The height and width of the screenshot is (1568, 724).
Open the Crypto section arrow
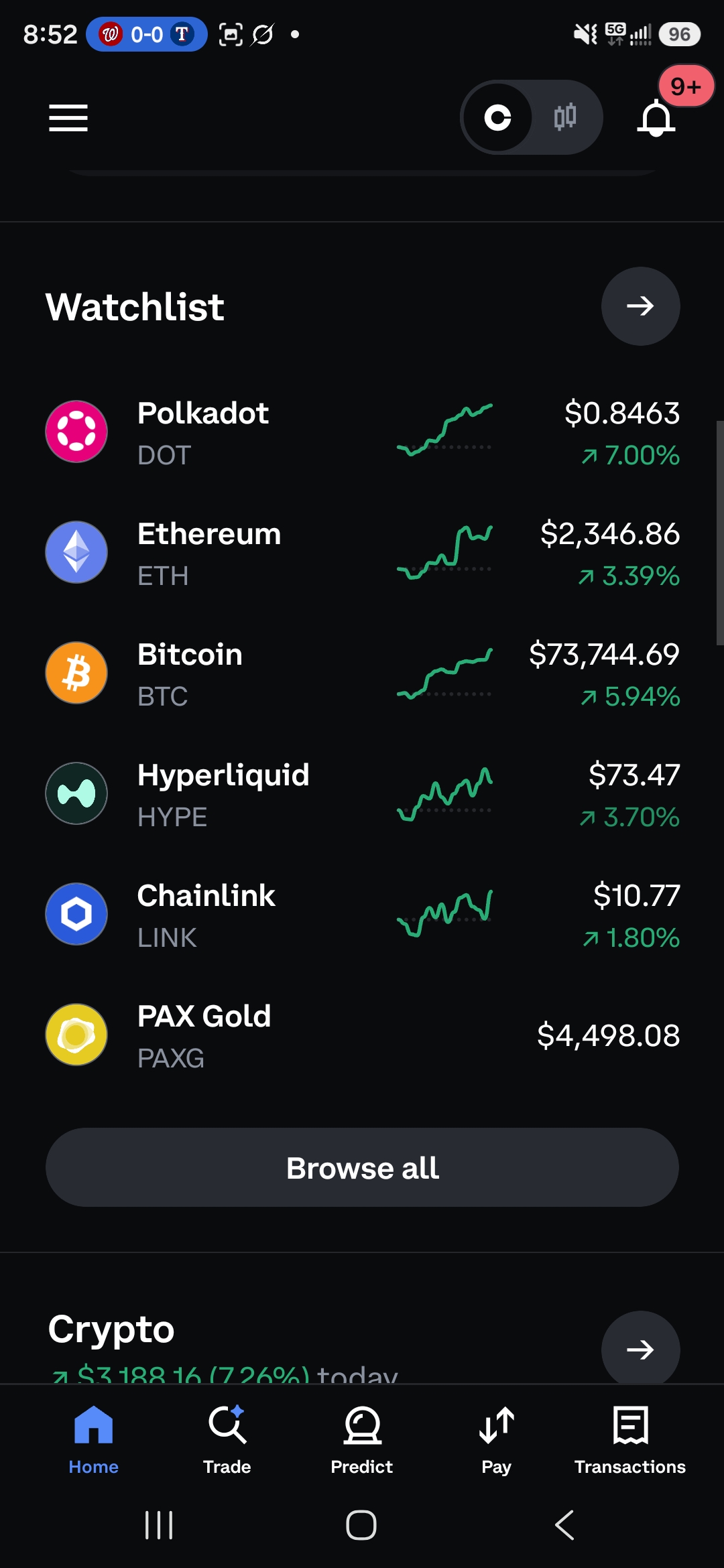[x=640, y=1349]
